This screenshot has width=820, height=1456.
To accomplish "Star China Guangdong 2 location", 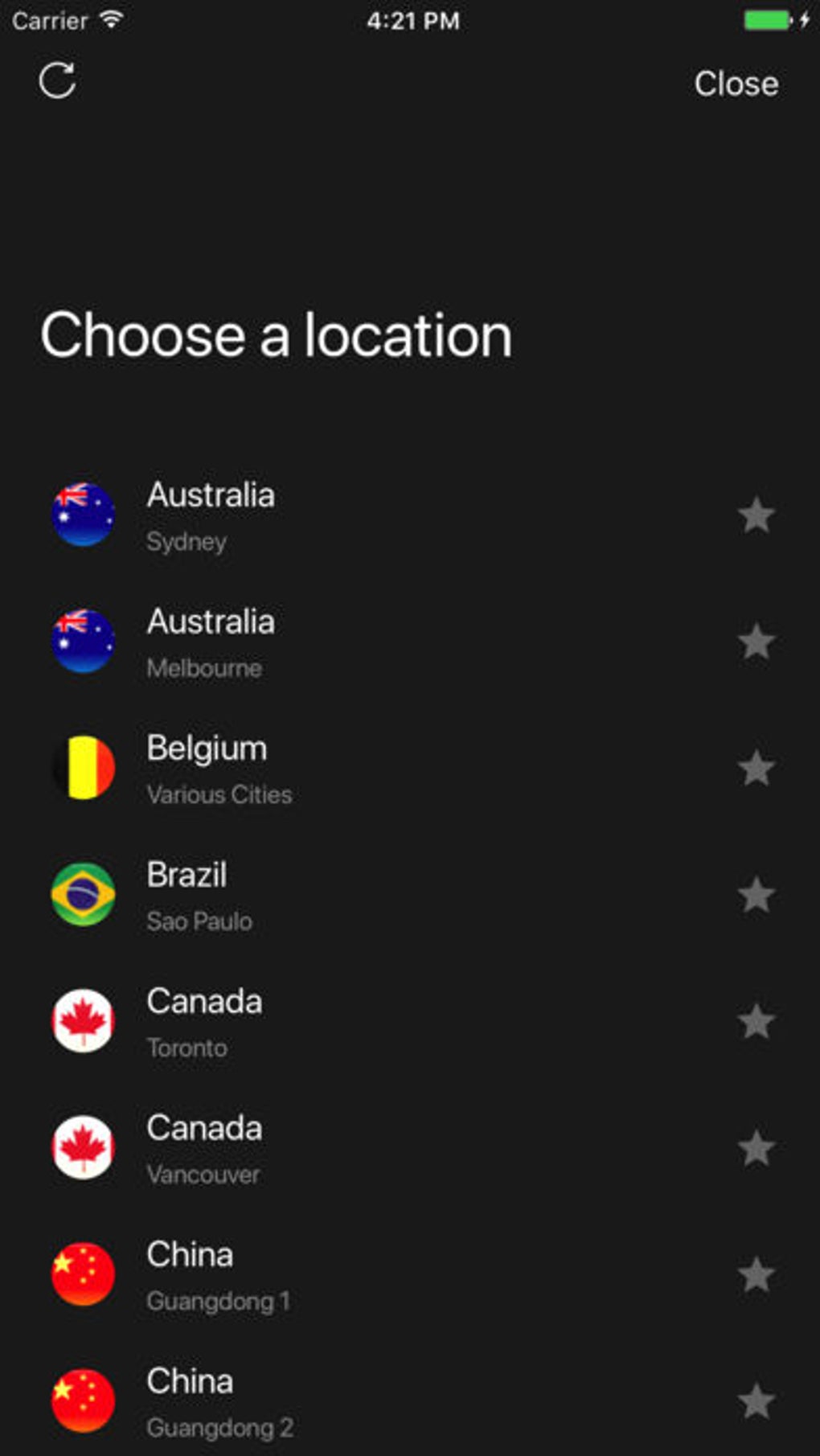I will click(x=756, y=1401).
